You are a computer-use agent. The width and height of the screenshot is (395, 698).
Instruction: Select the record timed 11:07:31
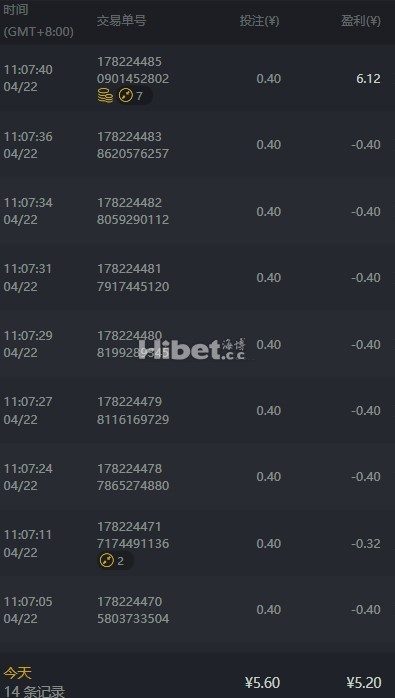[197, 277]
